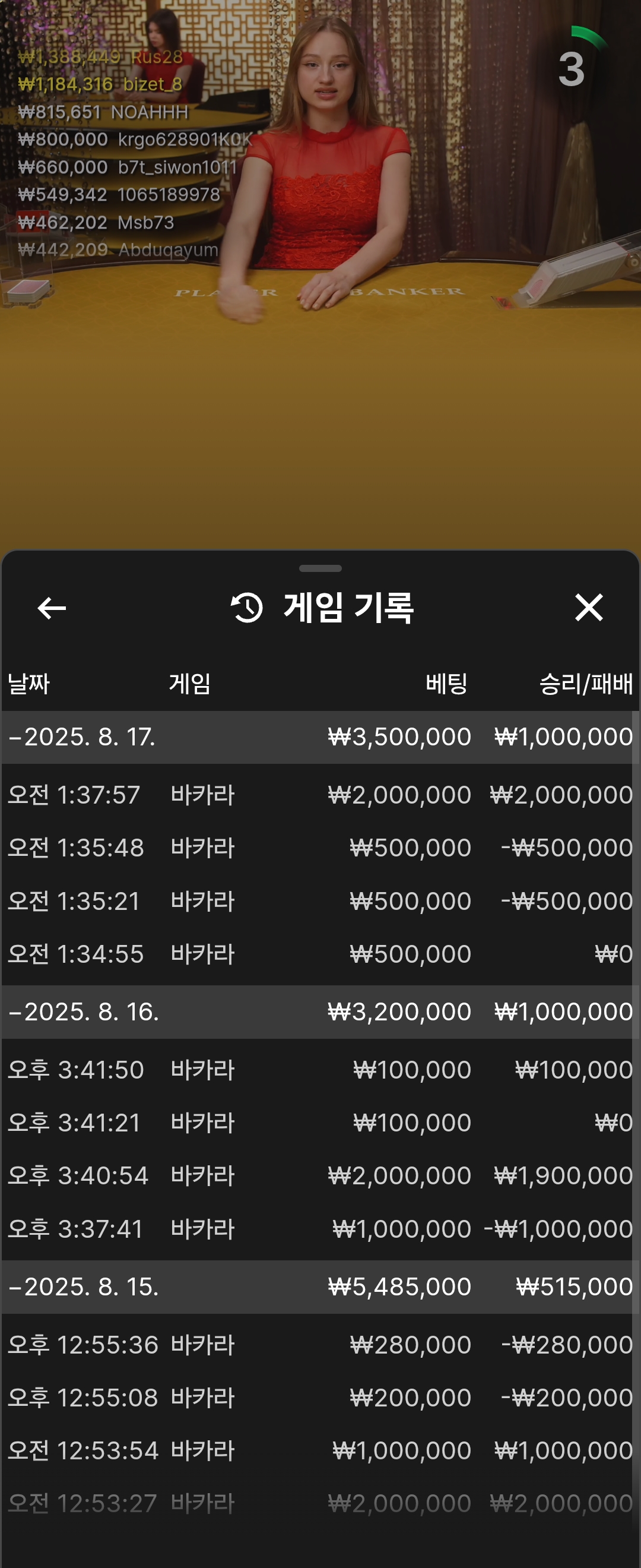Collapse the 2025. 8. 15. date group
Image resolution: width=641 pixels, height=1568 pixels.
[83, 1286]
